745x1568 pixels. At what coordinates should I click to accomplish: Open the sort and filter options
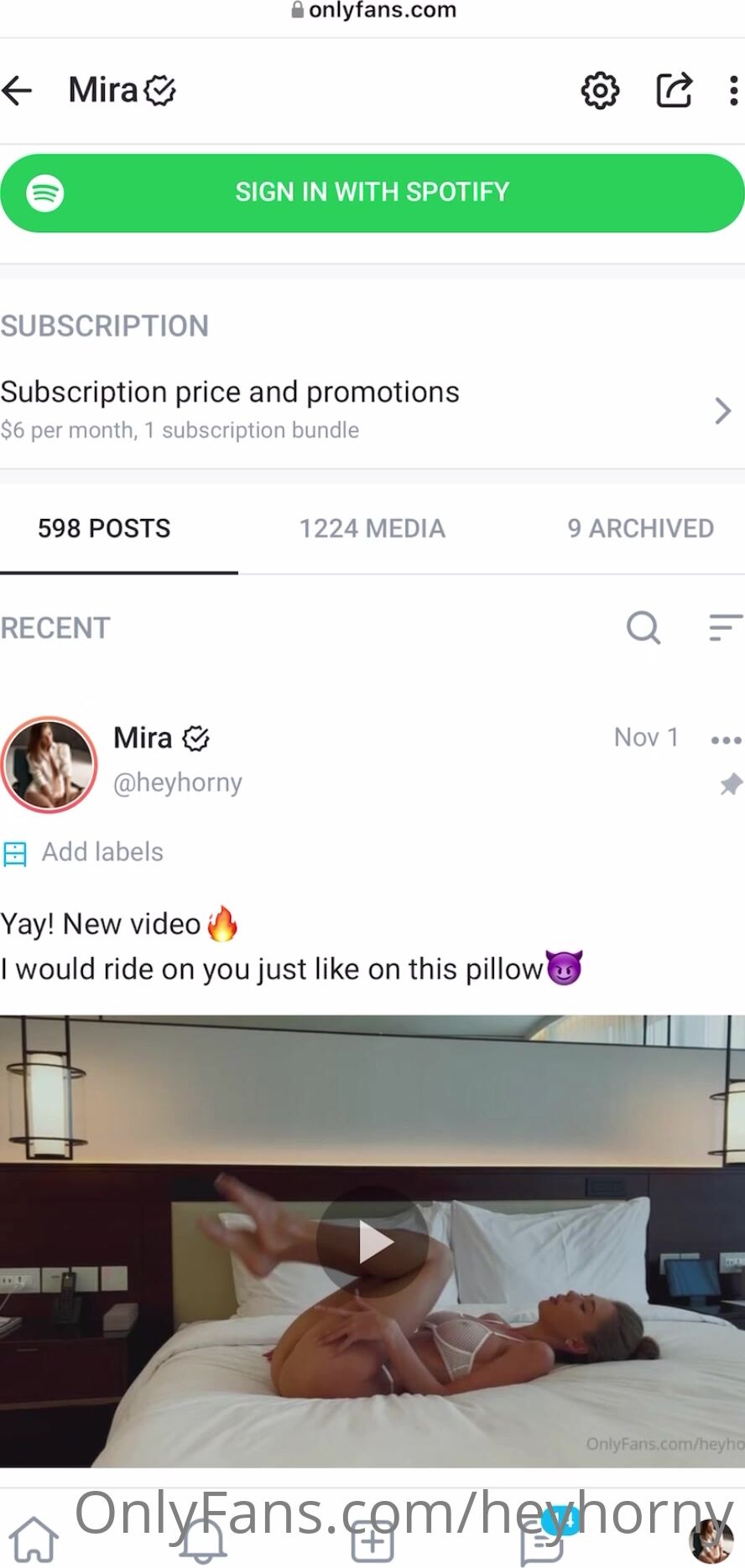(x=724, y=627)
